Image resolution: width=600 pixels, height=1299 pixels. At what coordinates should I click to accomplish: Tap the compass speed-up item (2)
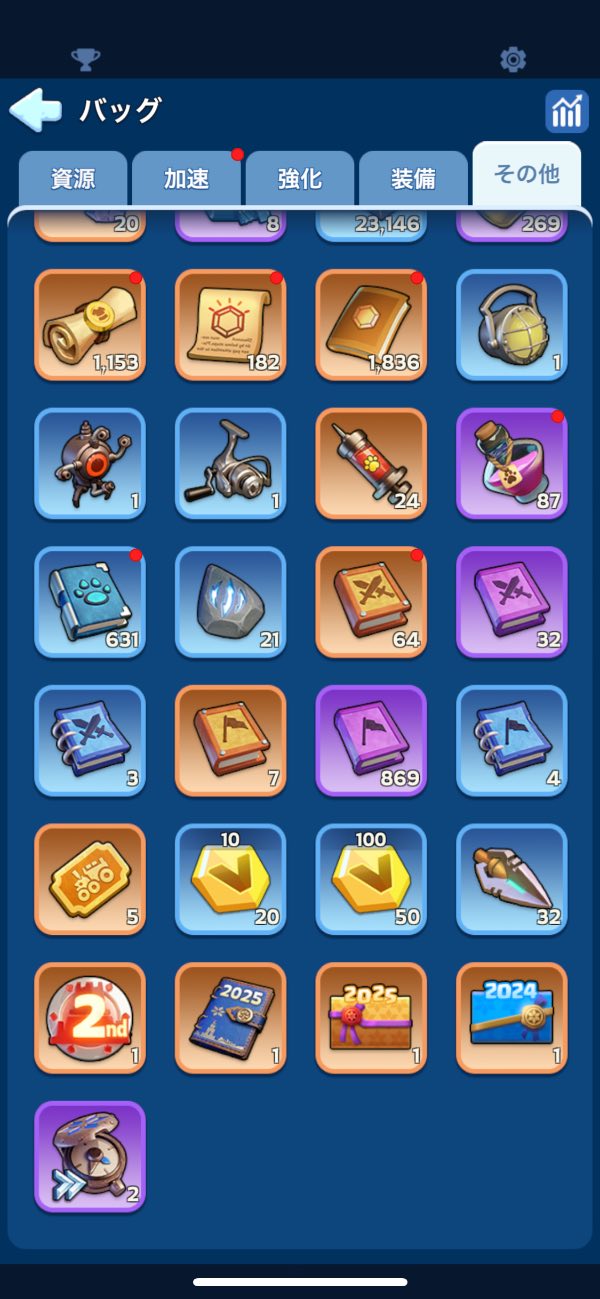point(90,1156)
